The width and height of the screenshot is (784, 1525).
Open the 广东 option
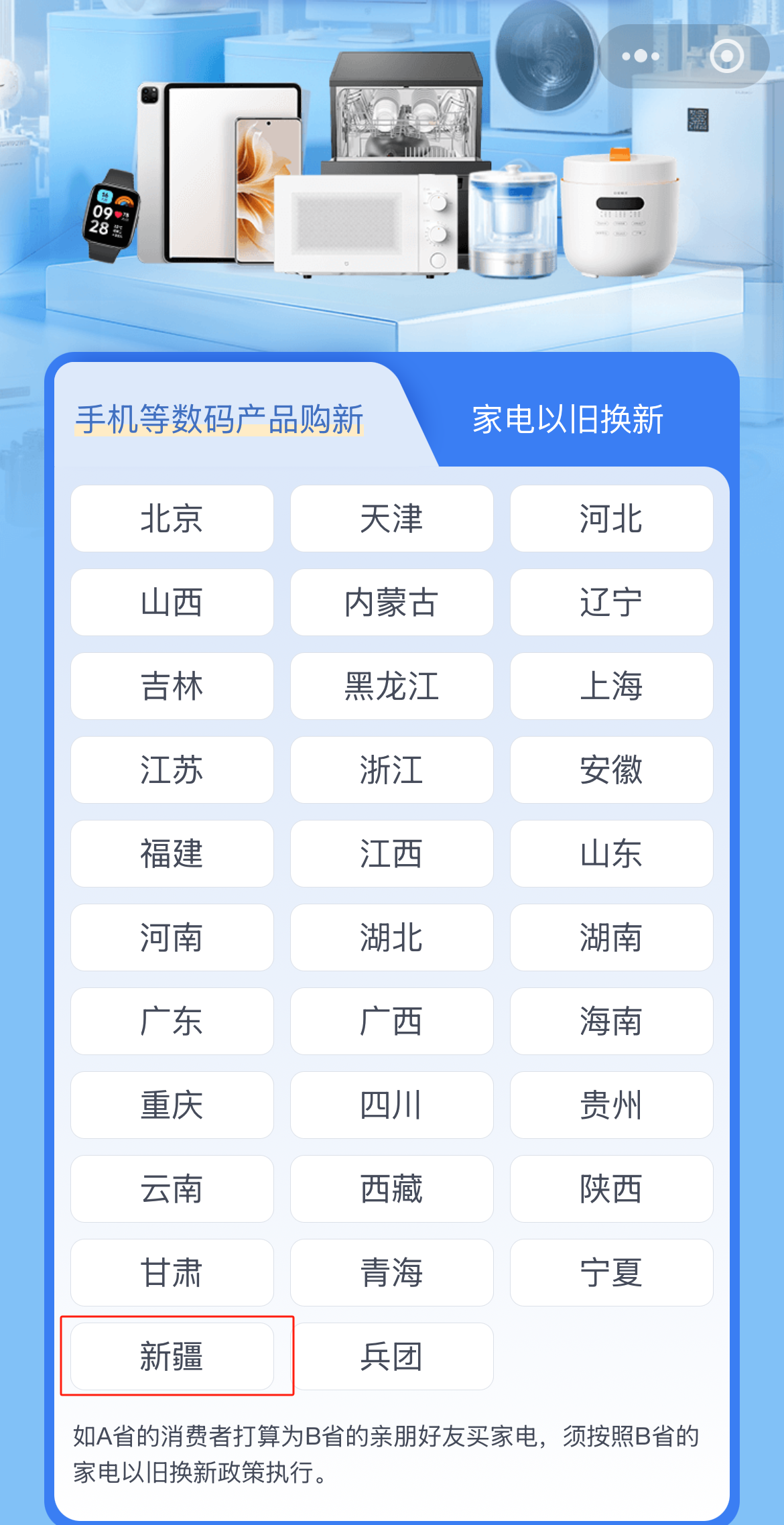tap(172, 1022)
